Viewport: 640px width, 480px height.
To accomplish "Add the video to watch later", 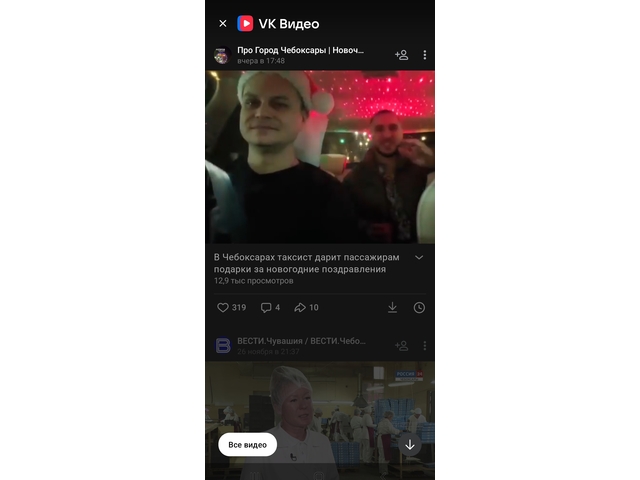I will point(419,307).
